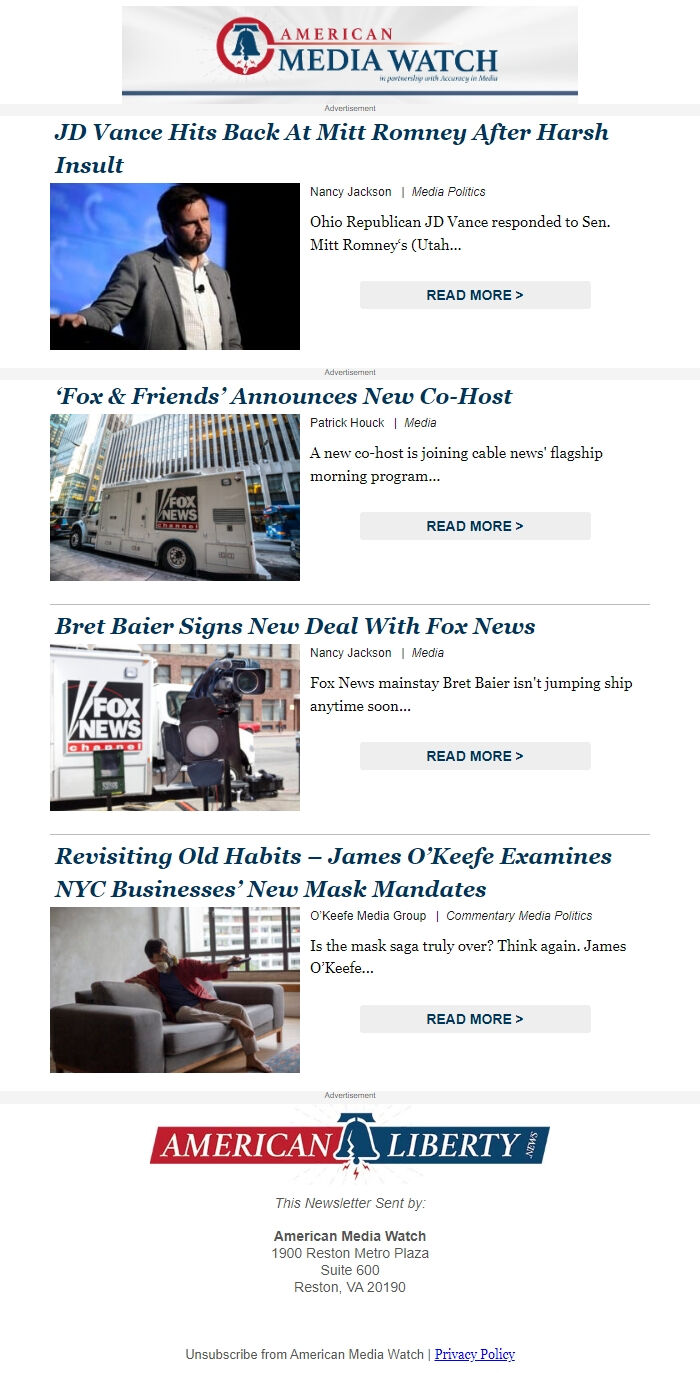Open the Privacy Policy link
The height and width of the screenshot is (1373, 700).
click(474, 1354)
